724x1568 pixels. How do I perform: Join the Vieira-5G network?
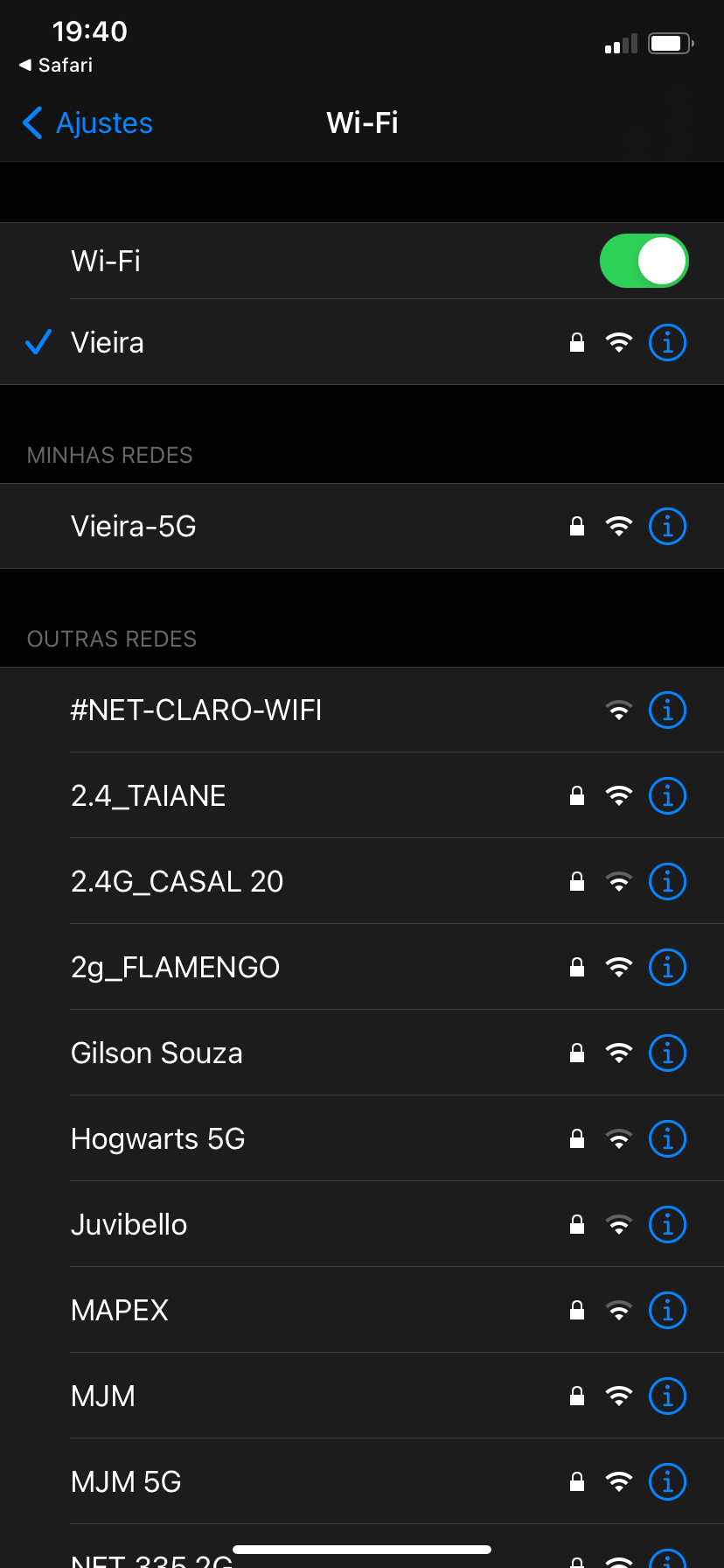[x=134, y=527]
